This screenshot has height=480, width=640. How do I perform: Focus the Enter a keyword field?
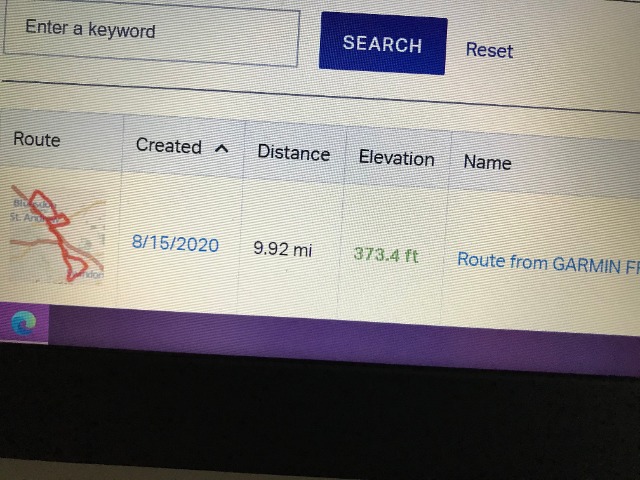click(150, 35)
